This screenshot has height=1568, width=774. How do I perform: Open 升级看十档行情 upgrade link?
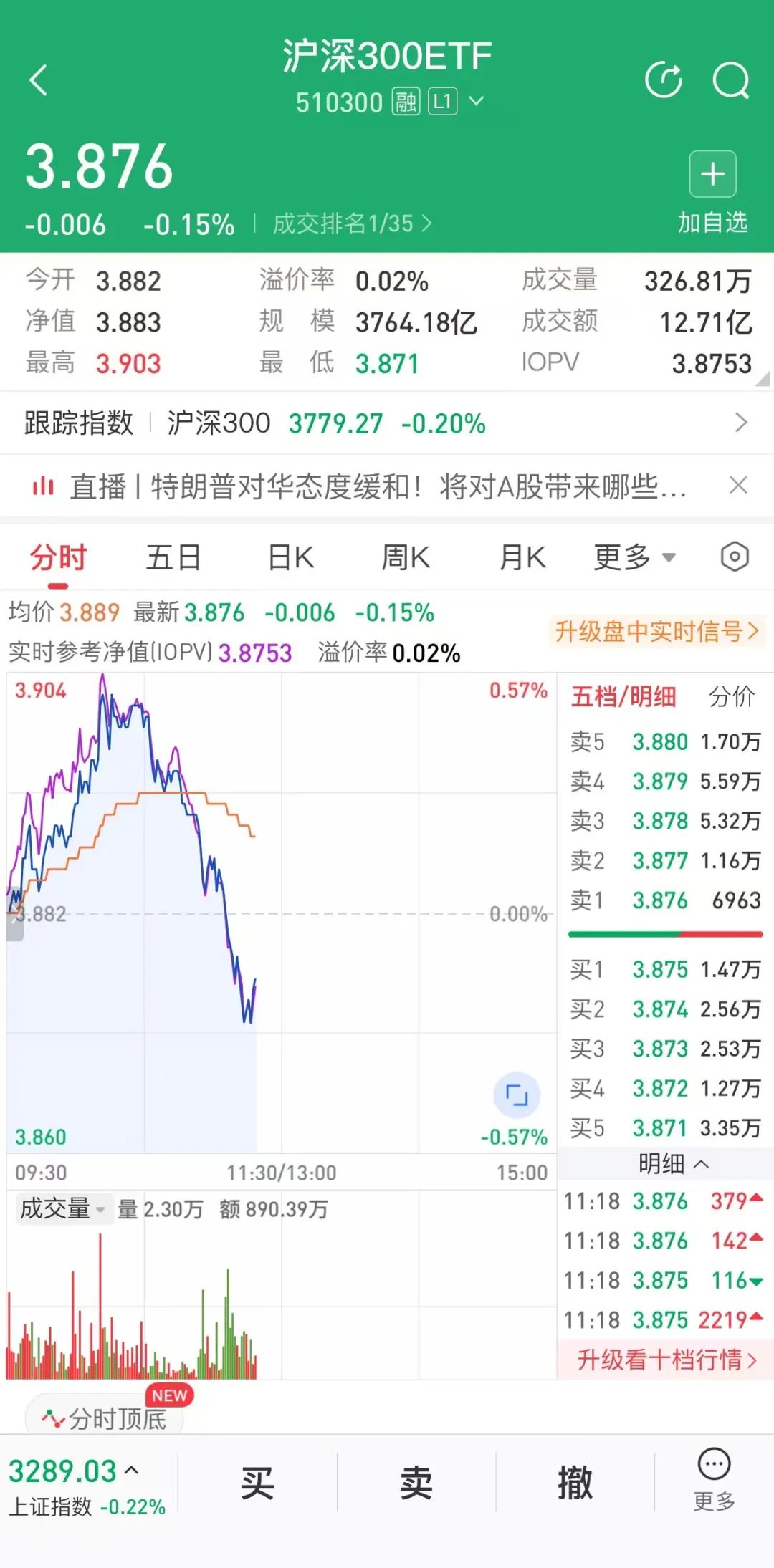coord(666,1359)
